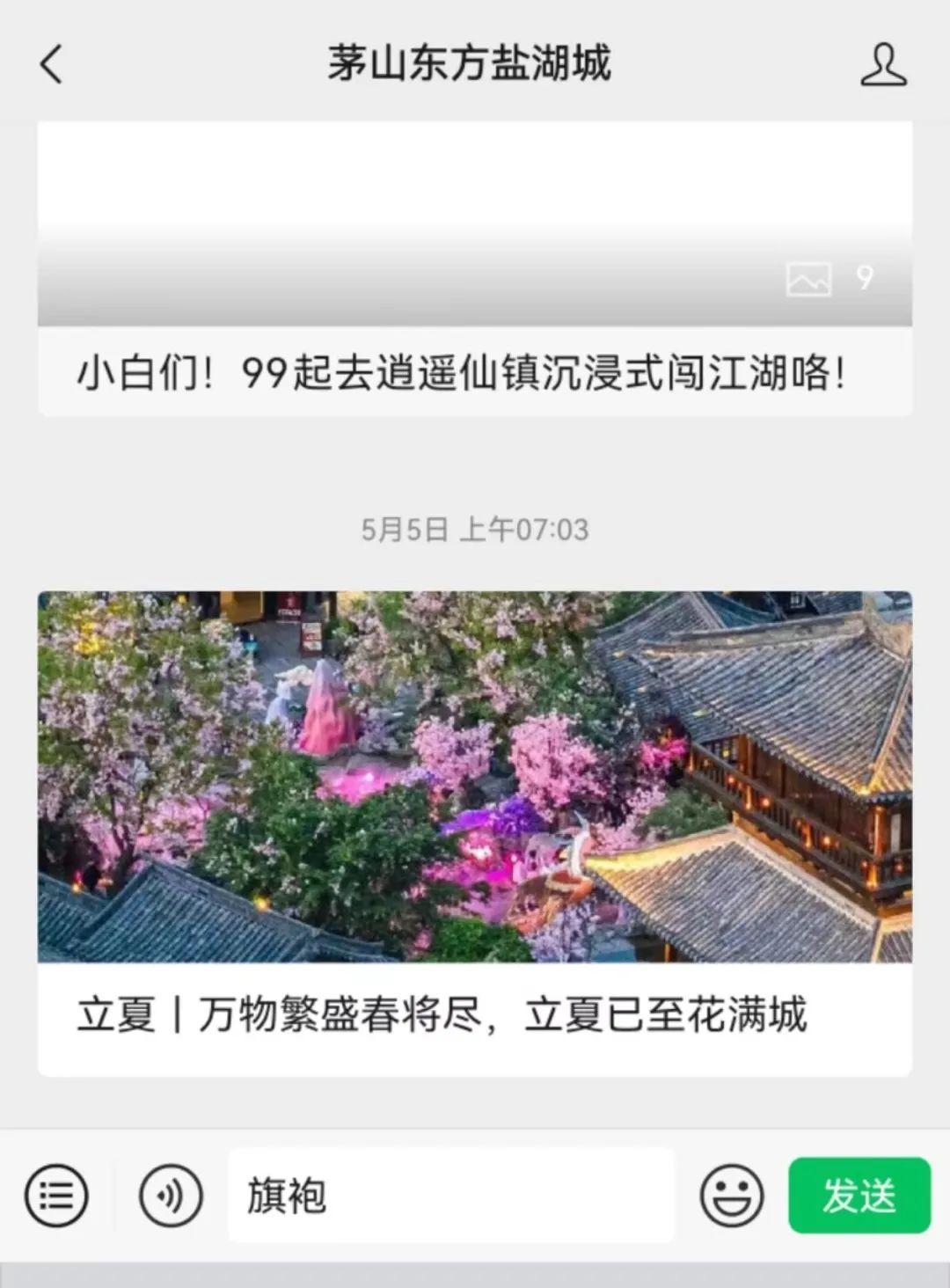
Task: Open the emoji picker
Action: 731,1196
